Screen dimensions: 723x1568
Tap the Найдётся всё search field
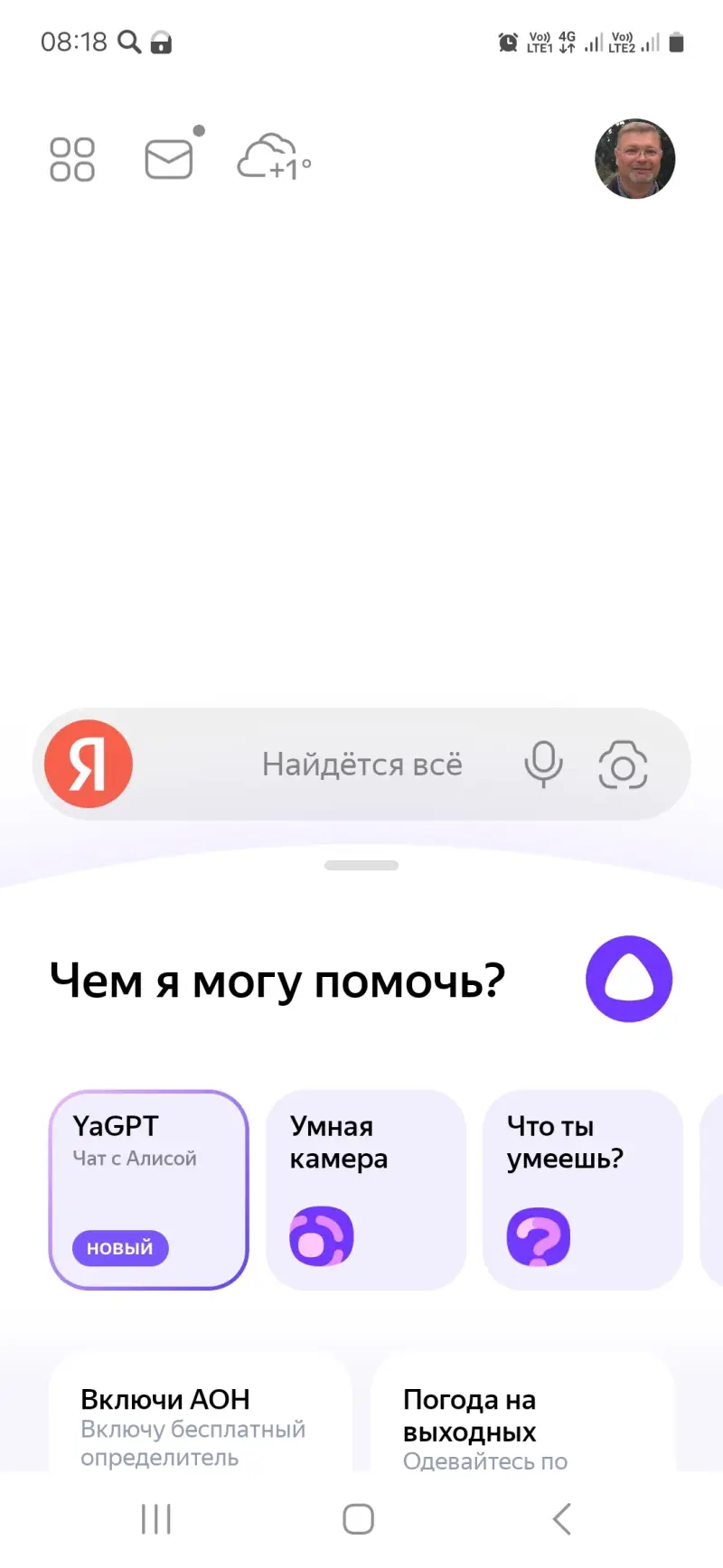pyautogui.click(x=361, y=765)
